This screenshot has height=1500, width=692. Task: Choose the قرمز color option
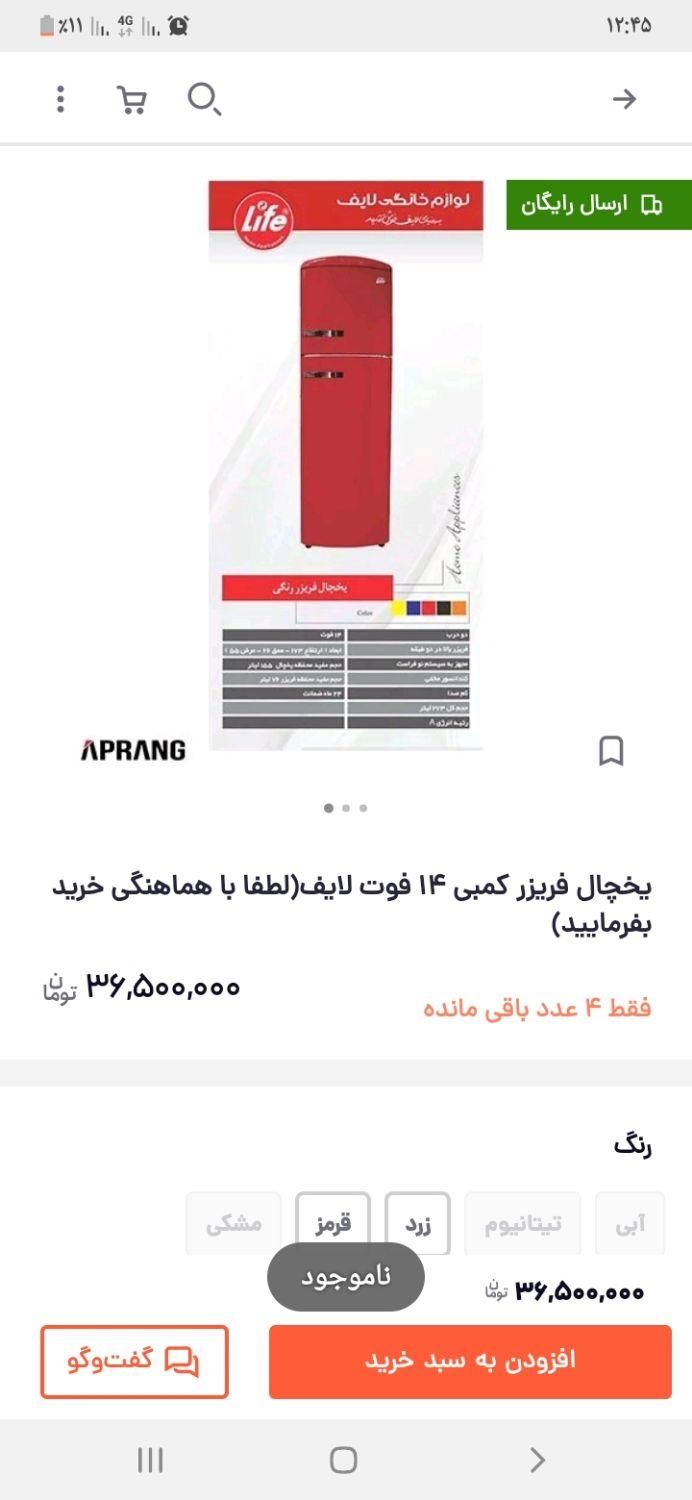pyautogui.click(x=333, y=1223)
